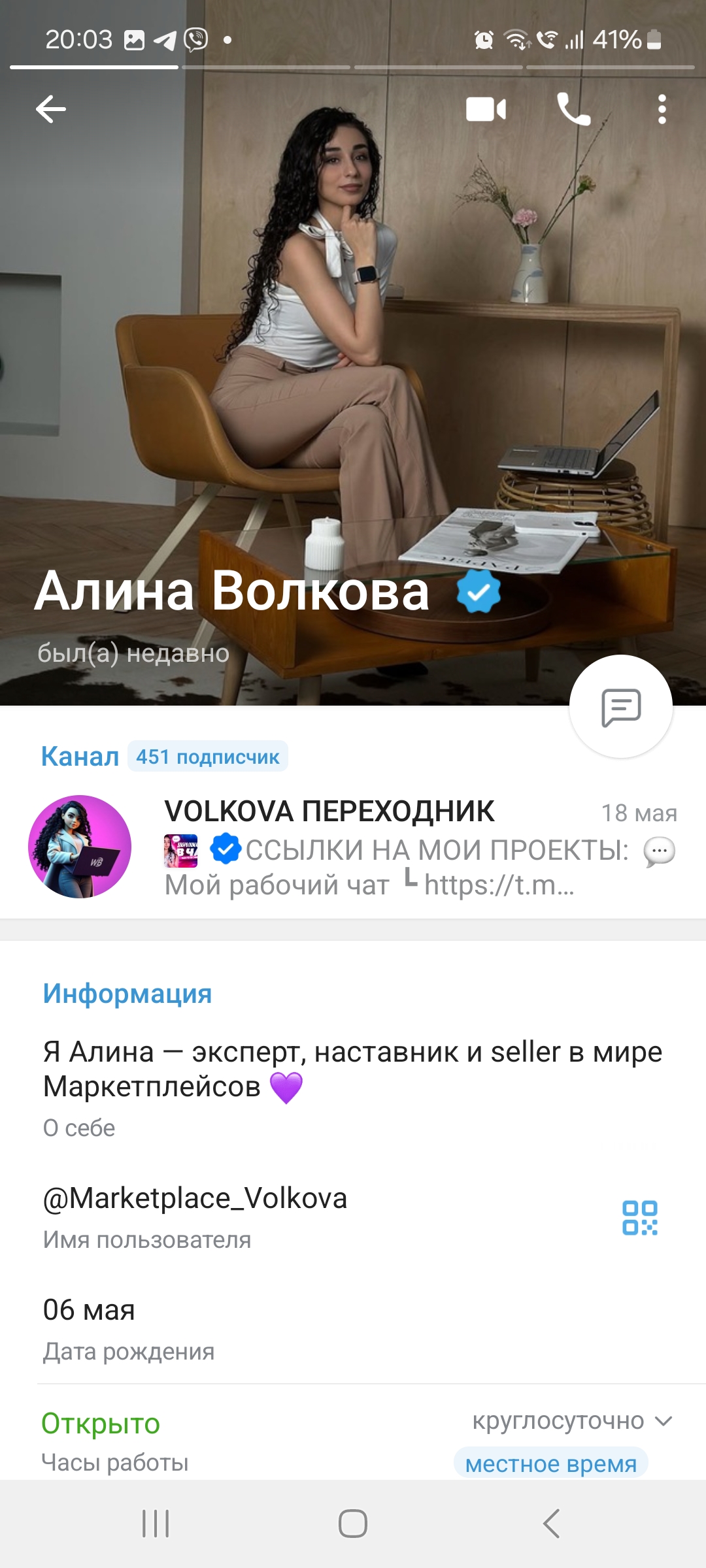Open recent apps in the navigation bar
Viewport: 706px width, 1568px height.
[156, 1524]
